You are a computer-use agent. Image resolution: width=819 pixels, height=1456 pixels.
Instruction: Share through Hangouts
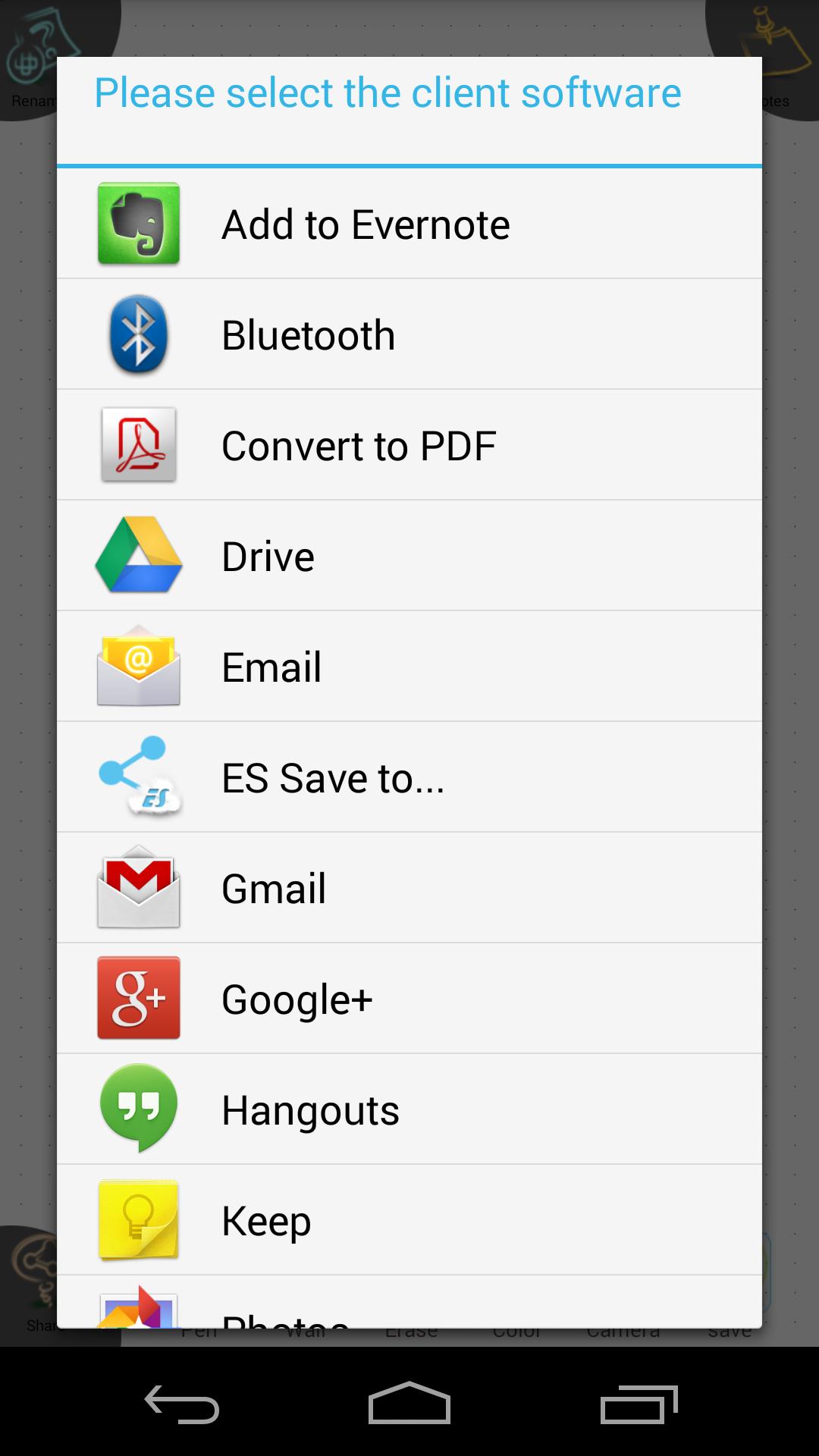click(409, 1109)
